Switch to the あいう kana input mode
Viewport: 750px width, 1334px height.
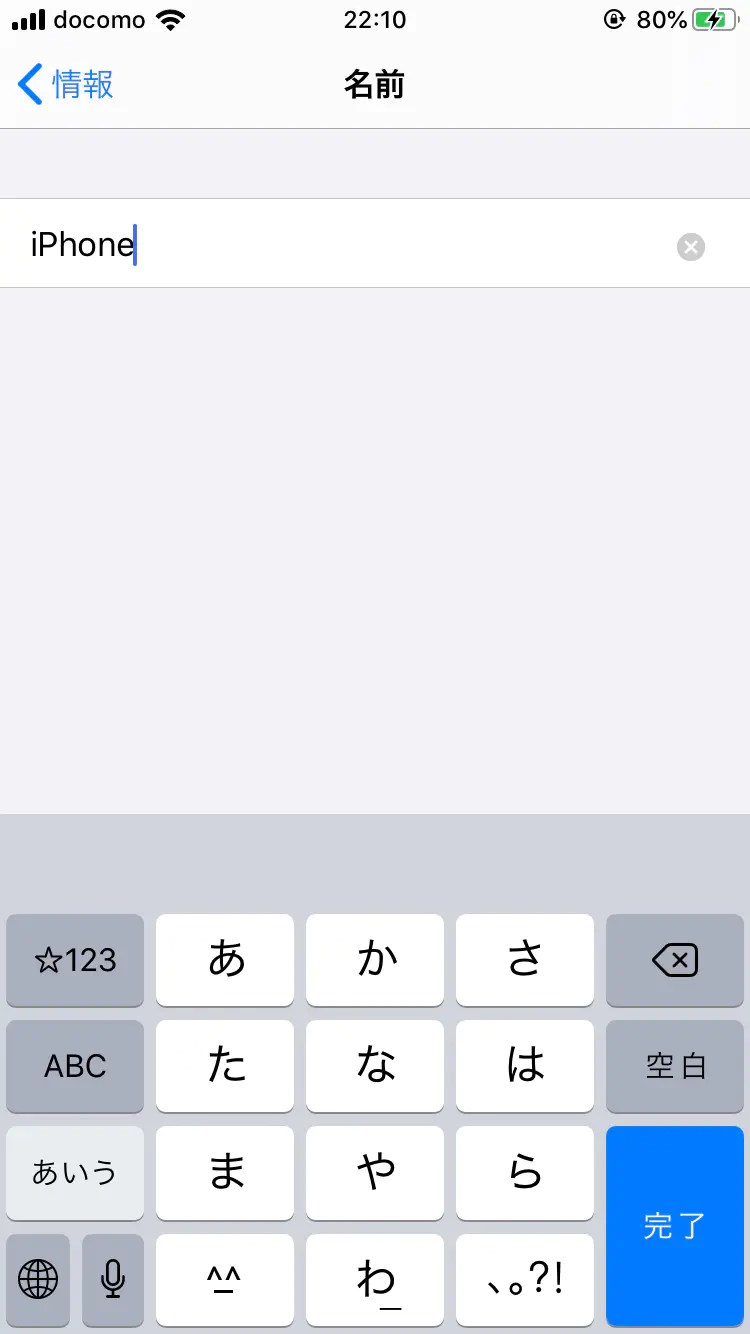click(75, 1173)
